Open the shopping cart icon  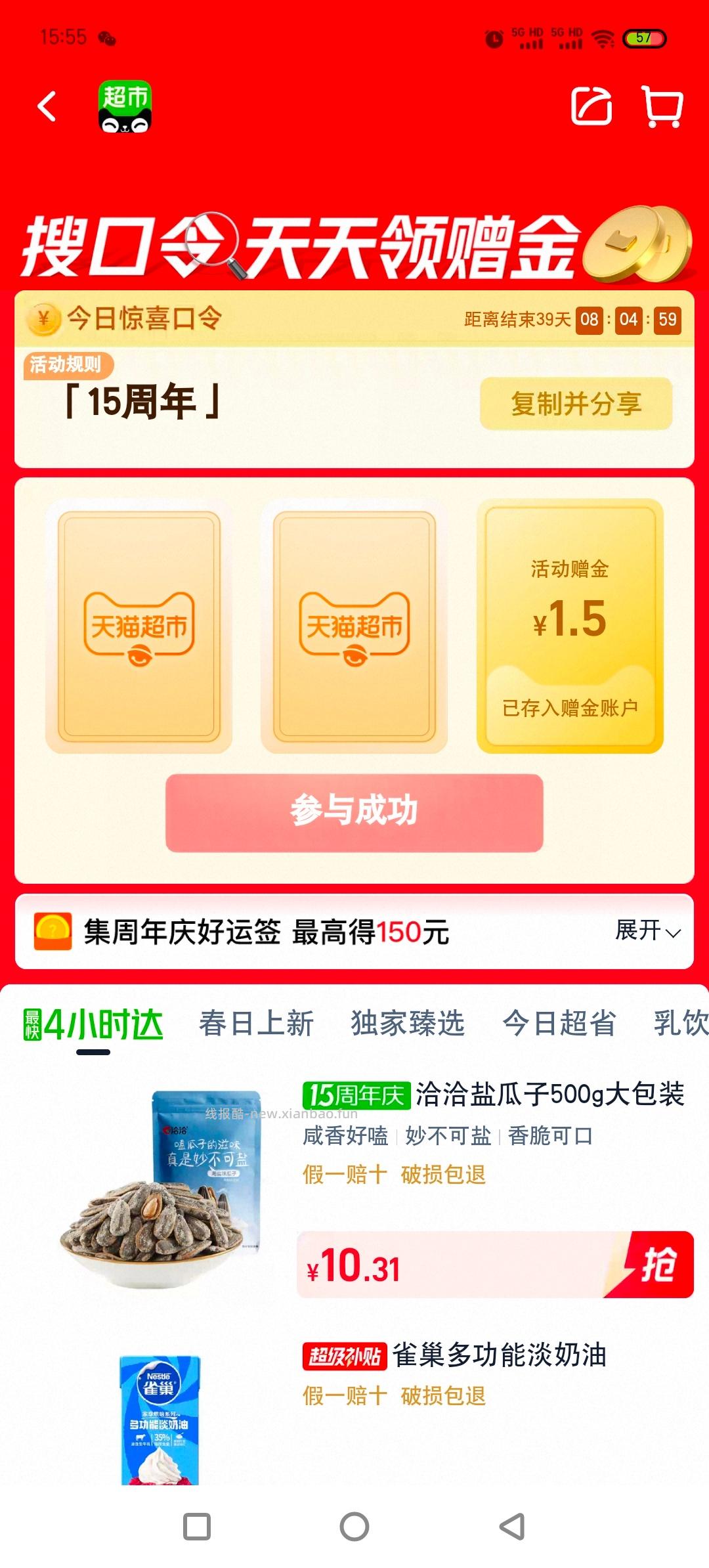coord(663,107)
